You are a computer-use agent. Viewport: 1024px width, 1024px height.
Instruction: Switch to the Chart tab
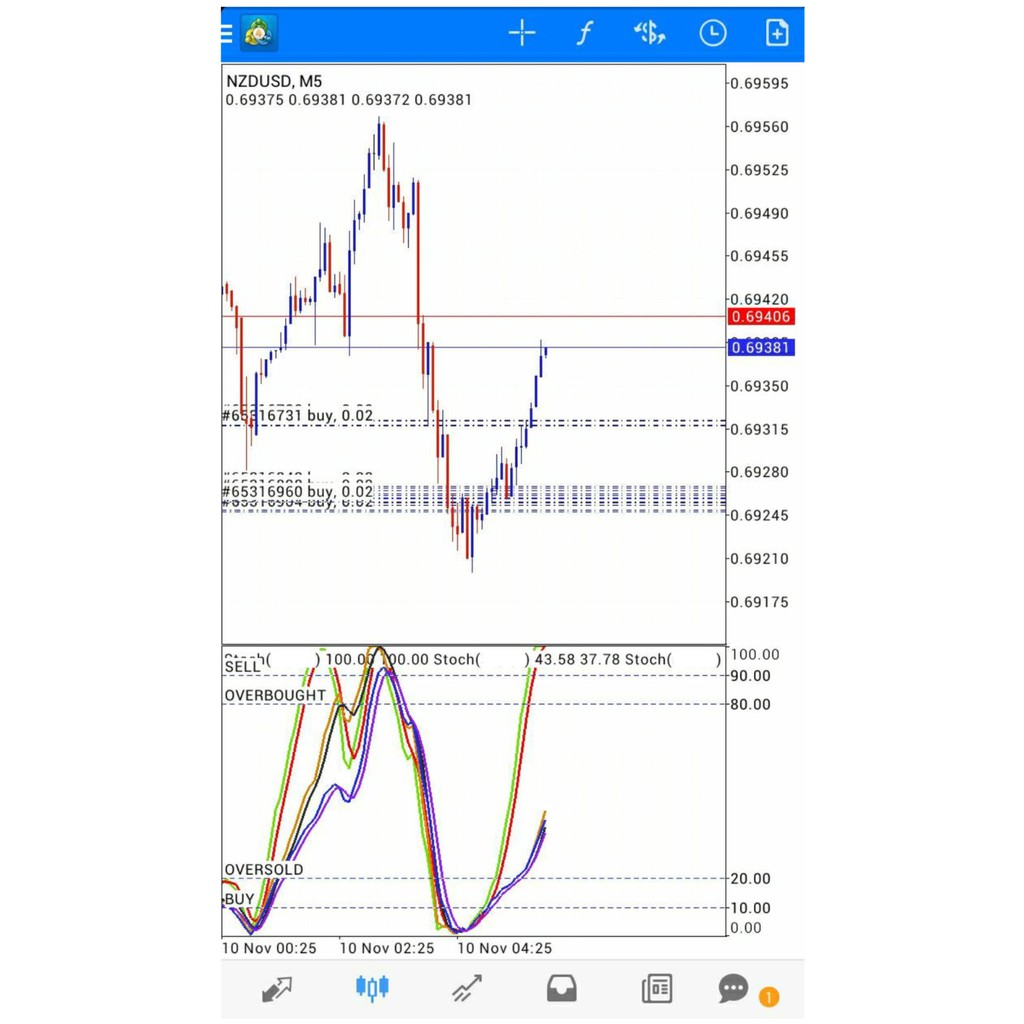(x=372, y=990)
